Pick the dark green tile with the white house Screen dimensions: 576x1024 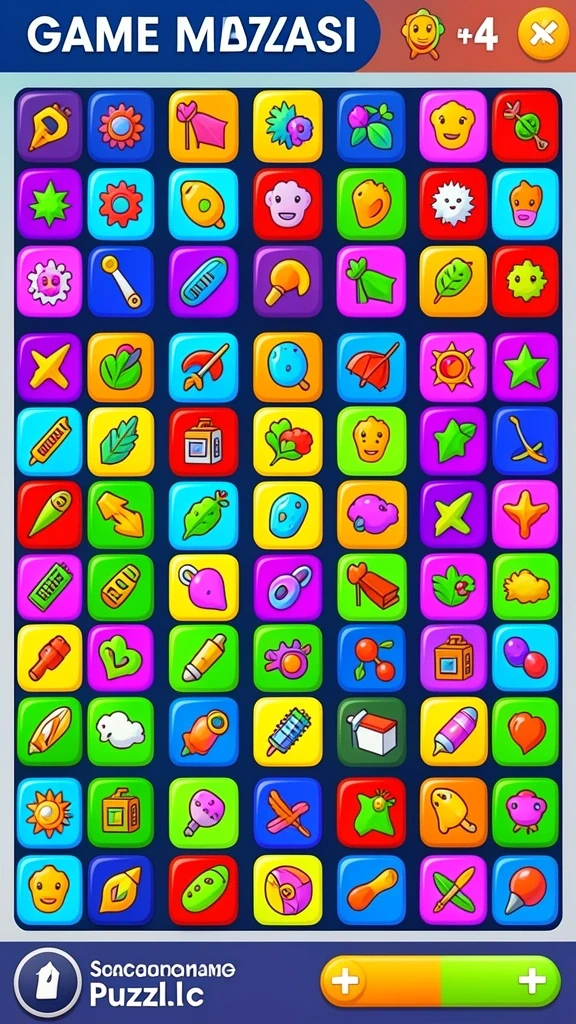click(x=371, y=731)
